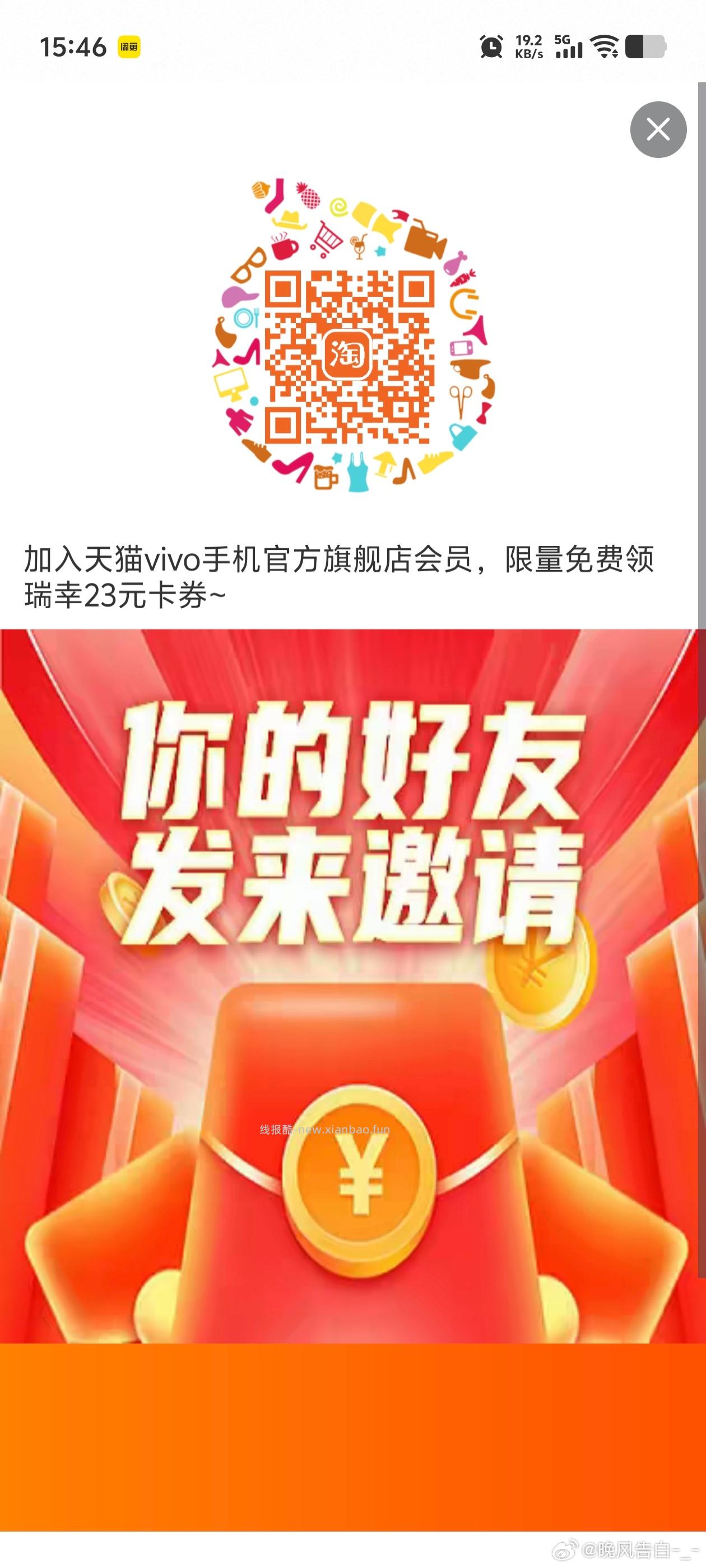Tap the 5G signal strength indicator
This screenshot has width=706, height=1568.
coord(568,49)
